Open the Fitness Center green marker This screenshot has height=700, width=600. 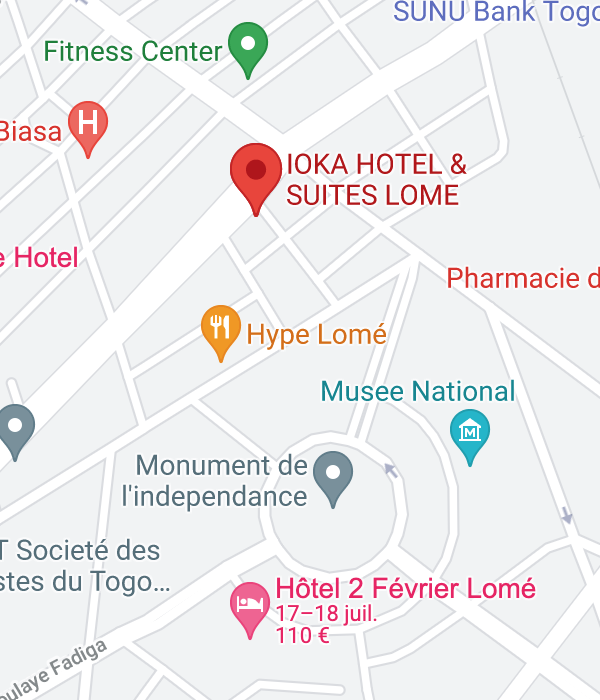(248, 47)
